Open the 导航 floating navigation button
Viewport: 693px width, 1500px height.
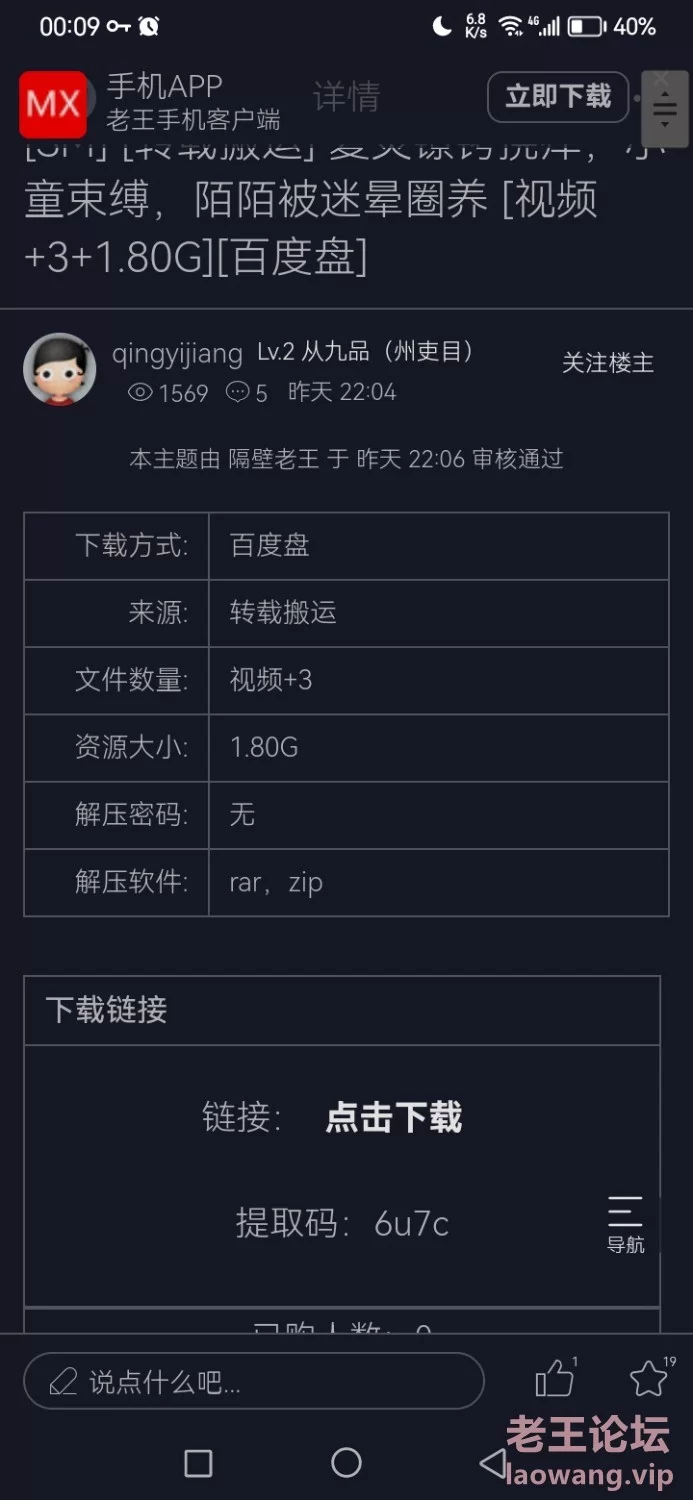[x=626, y=1224]
